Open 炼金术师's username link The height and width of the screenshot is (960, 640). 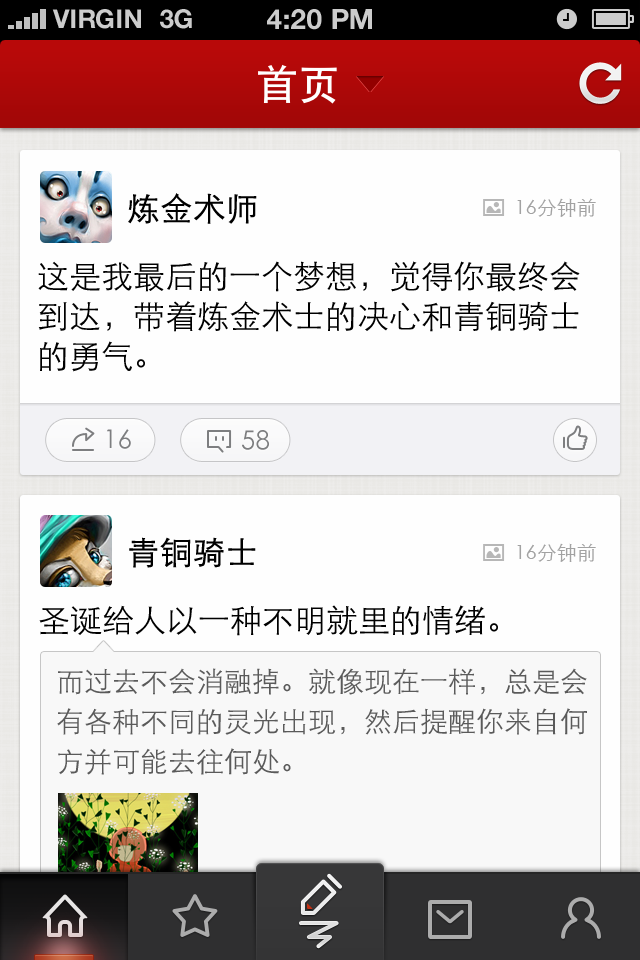pos(193,208)
